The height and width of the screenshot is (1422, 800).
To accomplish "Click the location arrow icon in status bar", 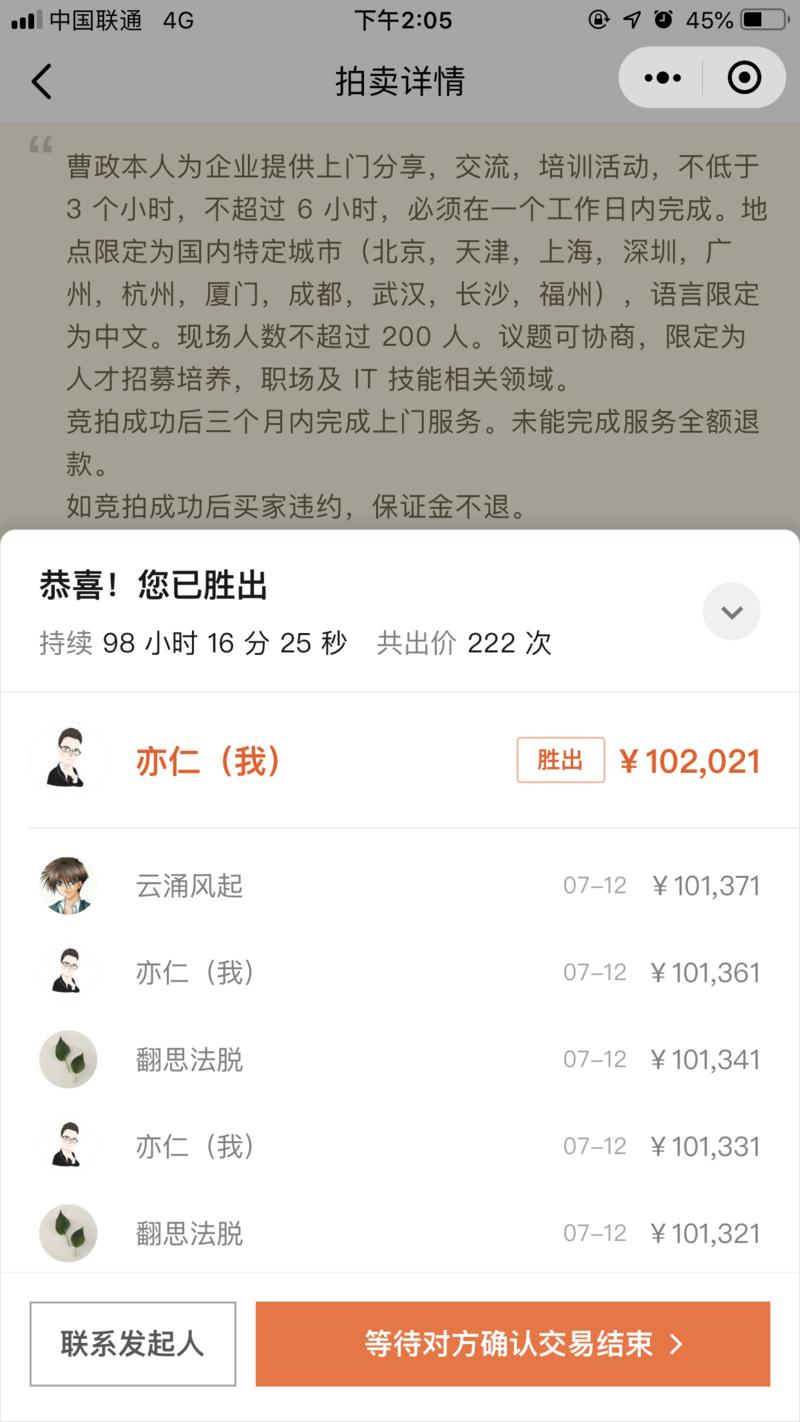I will tap(632, 18).
